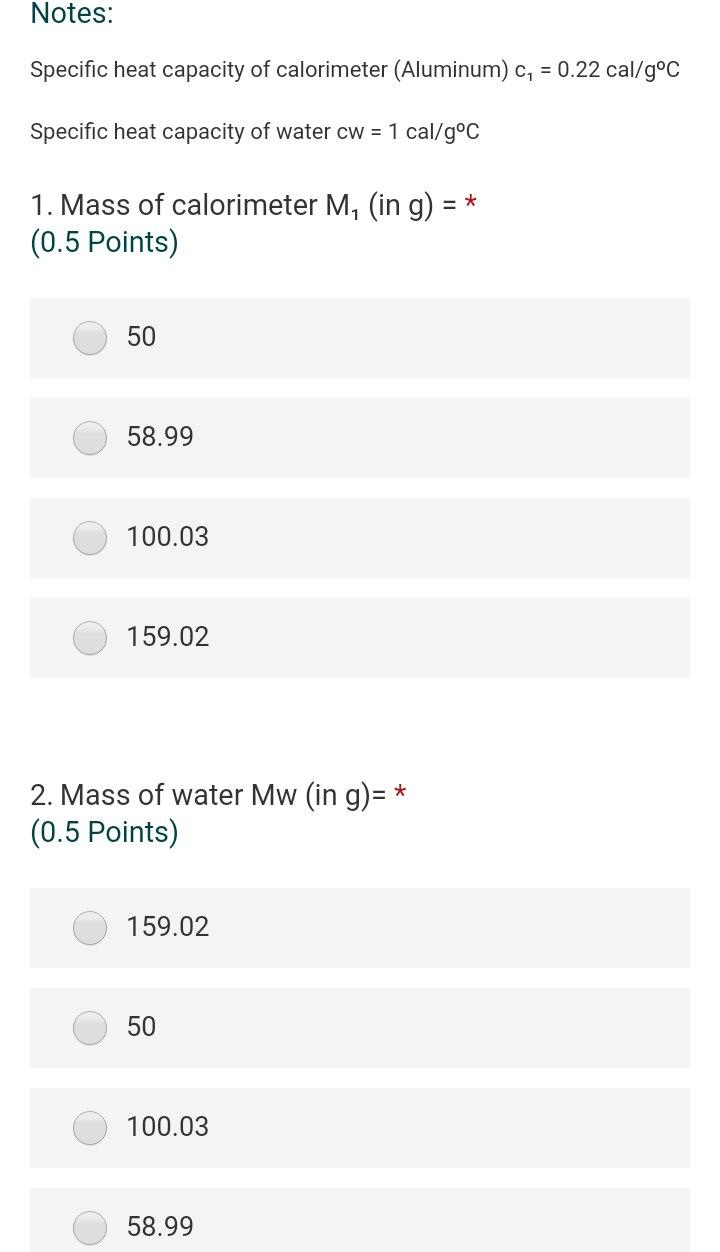Click the 159.02 answer row in question 2

click(360, 927)
